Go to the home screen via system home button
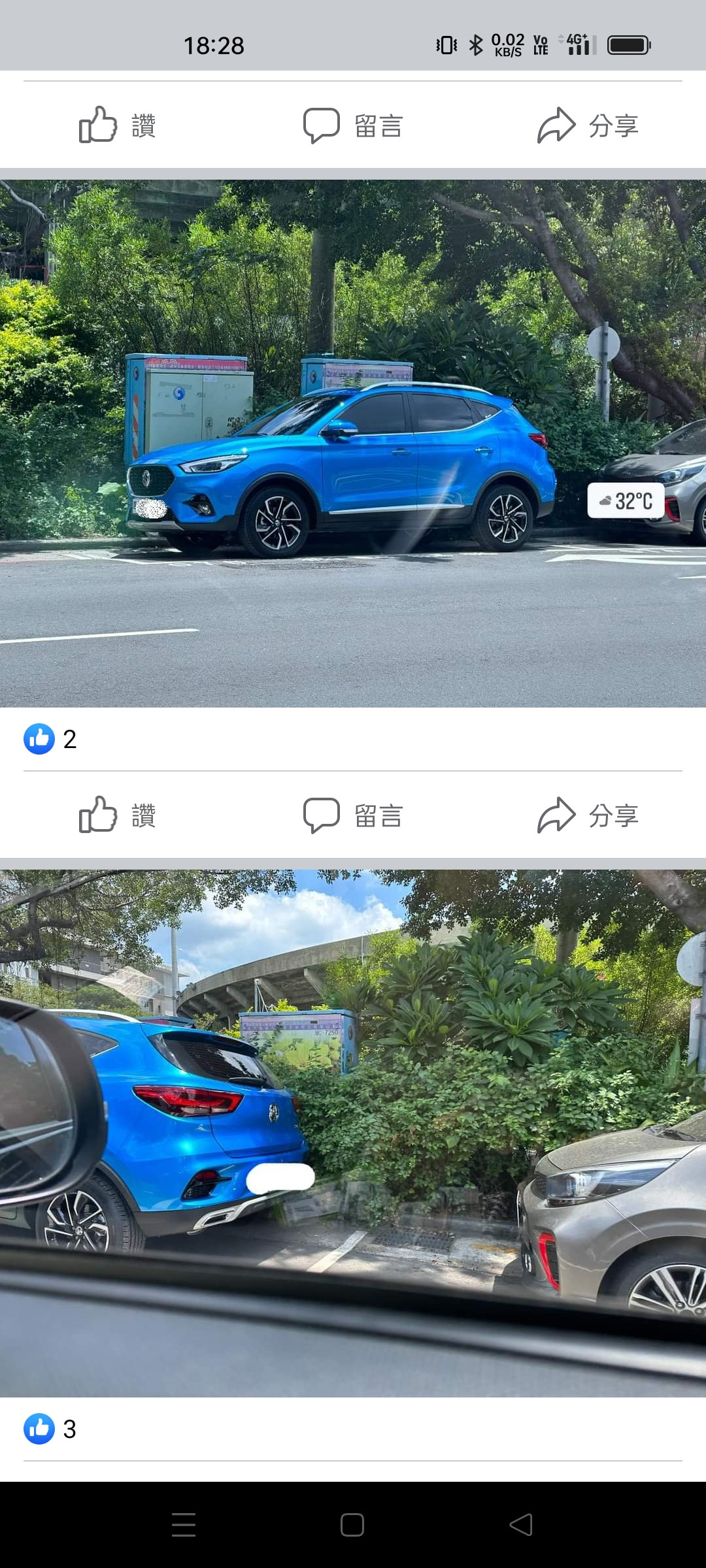 coord(352,1525)
